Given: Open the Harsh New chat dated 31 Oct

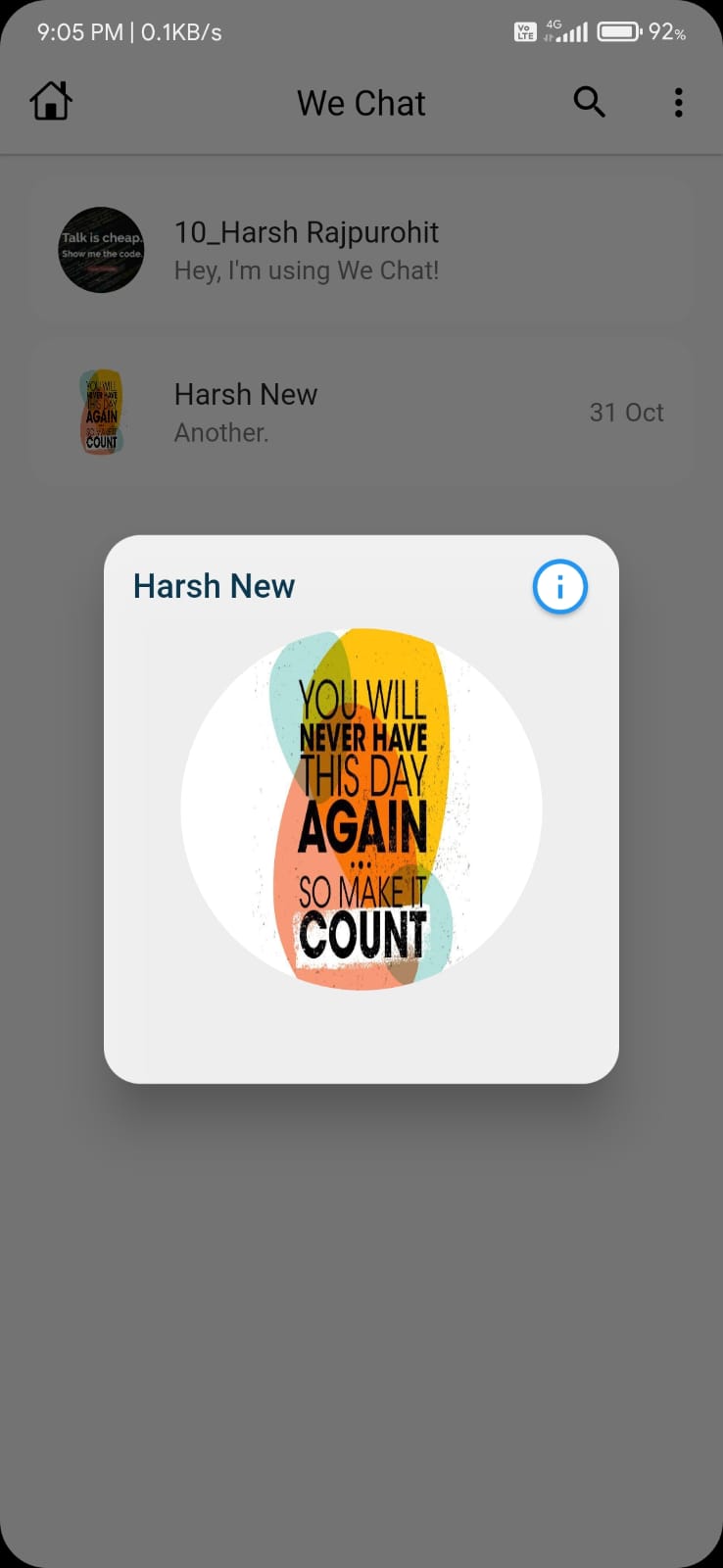Looking at the screenshot, I should pyautogui.click(x=361, y=413).
